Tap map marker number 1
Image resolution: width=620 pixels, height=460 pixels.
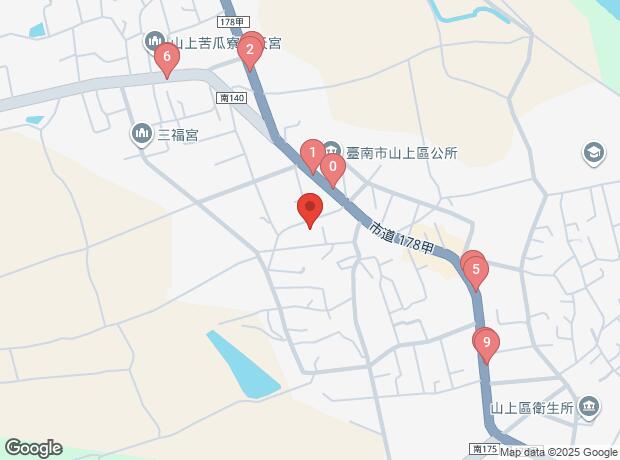(x=313, y=155)
